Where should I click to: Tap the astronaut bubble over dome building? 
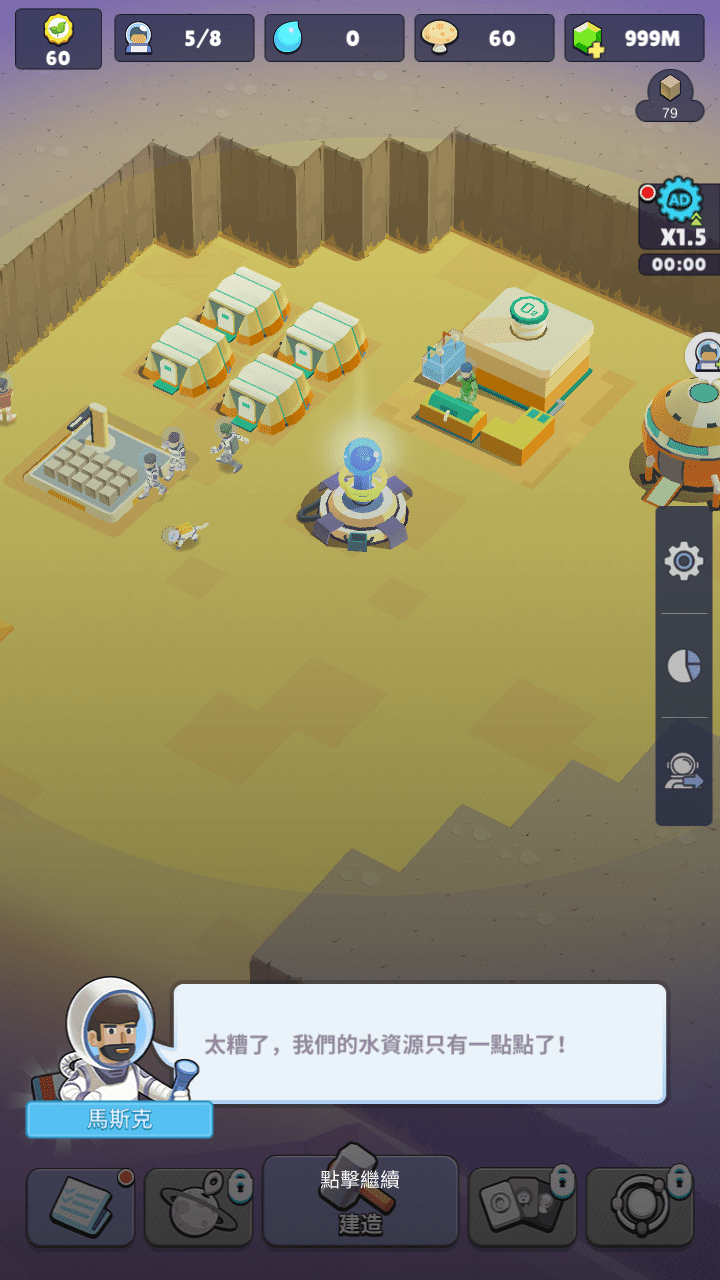point(704,354)
